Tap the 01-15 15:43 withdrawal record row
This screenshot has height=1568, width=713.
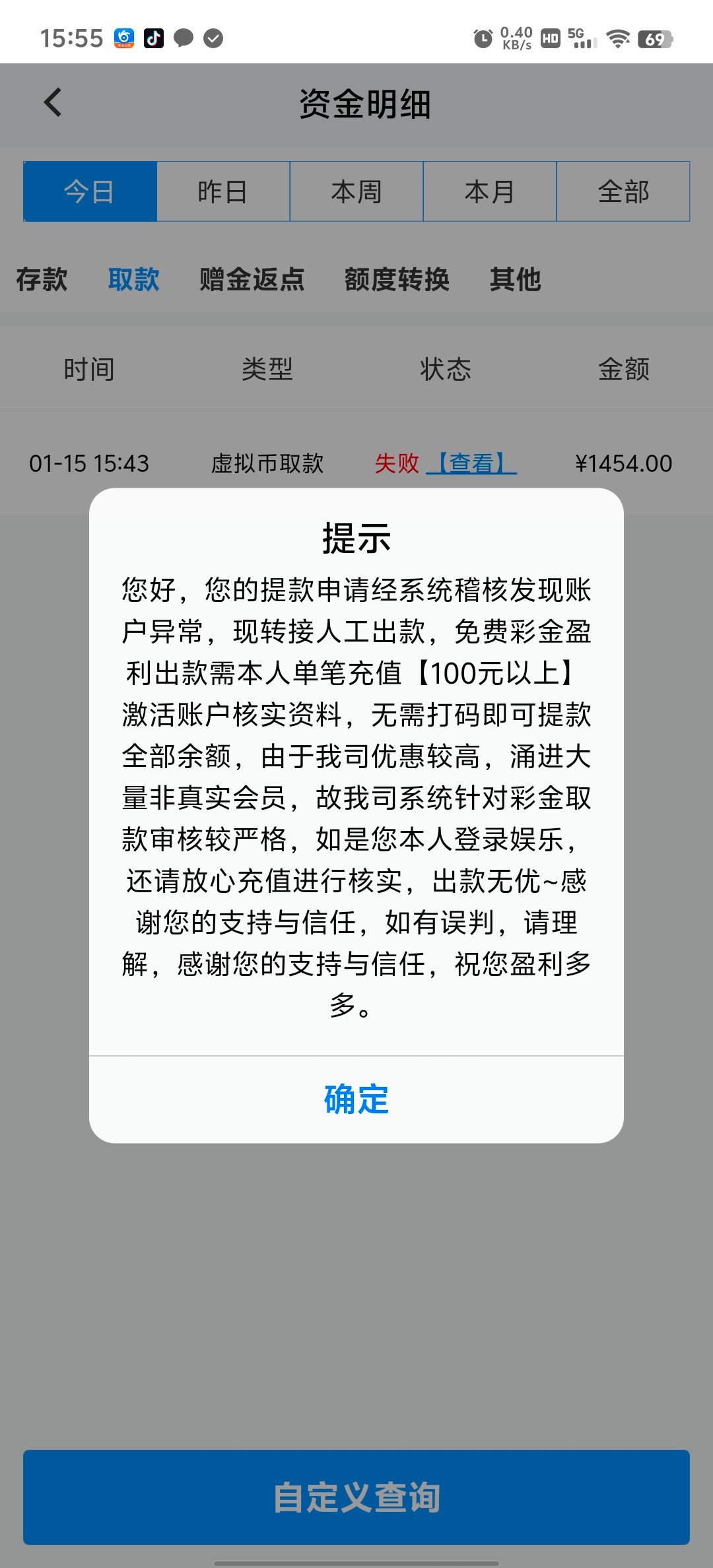coord(90,464)
